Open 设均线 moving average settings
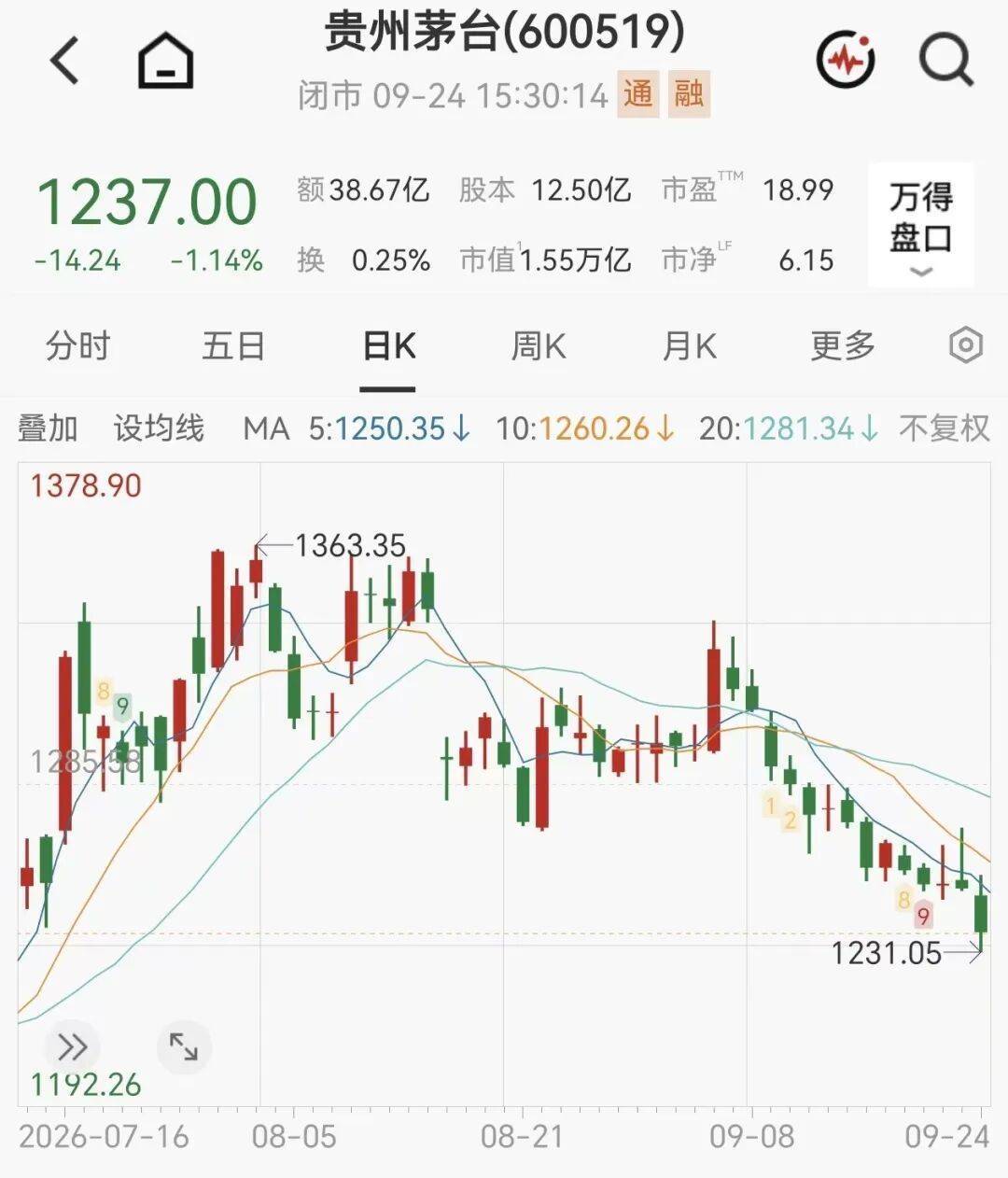Screen dimensions: 1008x1178 point(159,428)
